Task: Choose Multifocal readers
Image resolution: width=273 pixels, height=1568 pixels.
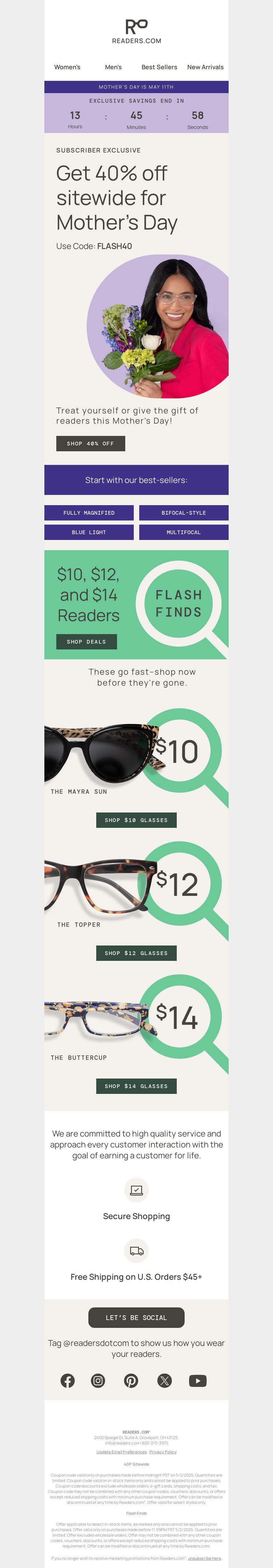Action: [184, 532]
